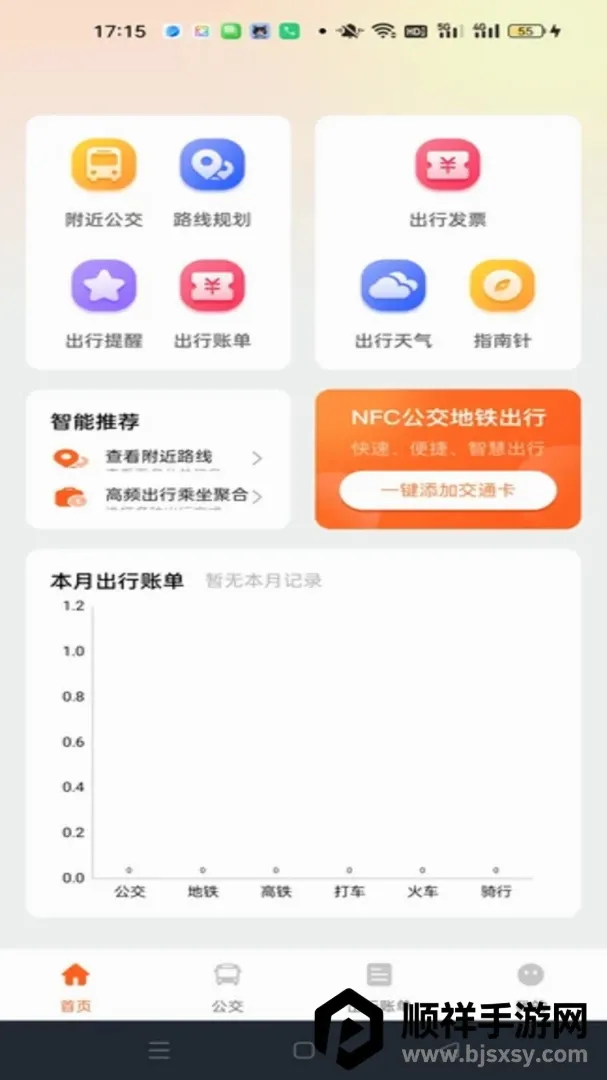Open system recent apps menu button
This screenshot has width=607, height=1080.
(159, 1050)
